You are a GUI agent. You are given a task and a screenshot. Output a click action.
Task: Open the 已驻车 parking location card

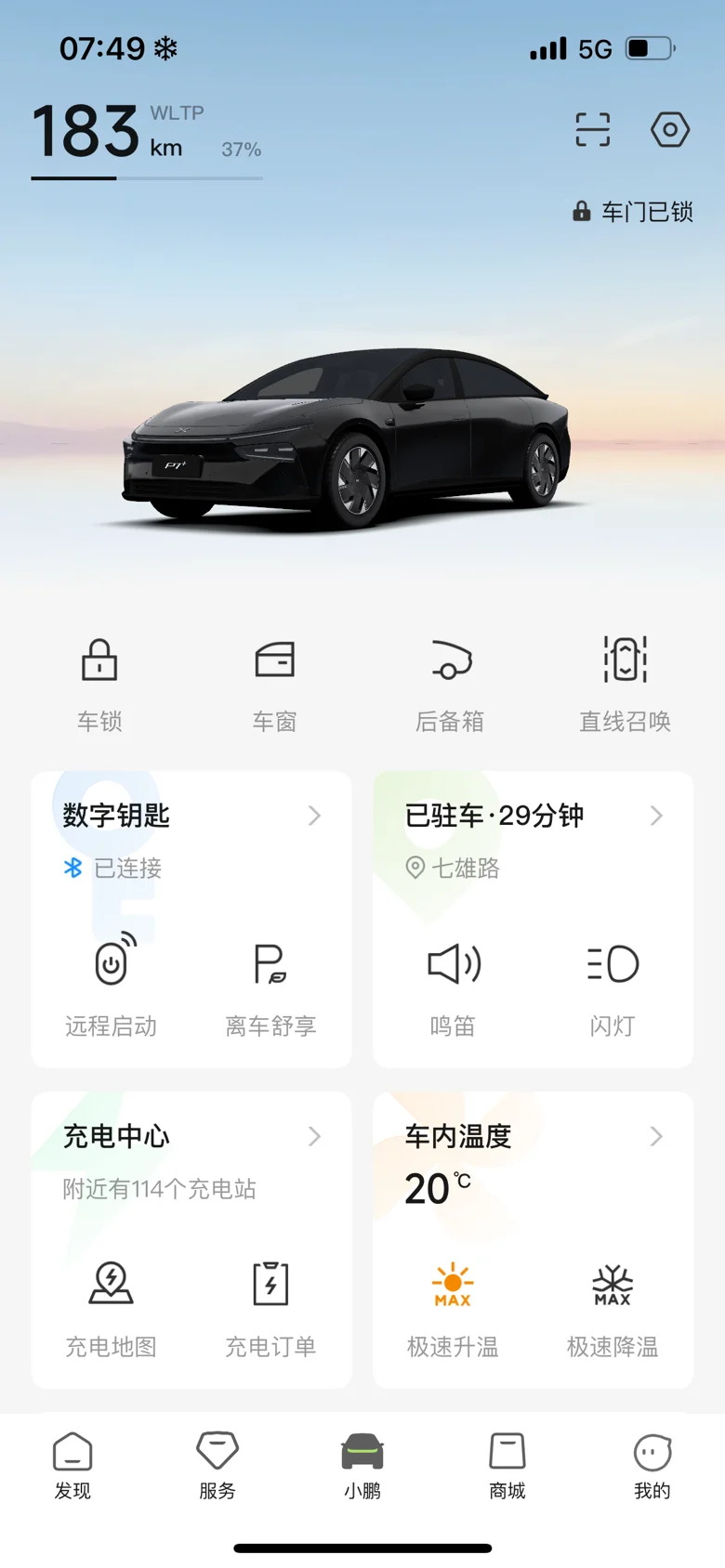coord(533,817)
